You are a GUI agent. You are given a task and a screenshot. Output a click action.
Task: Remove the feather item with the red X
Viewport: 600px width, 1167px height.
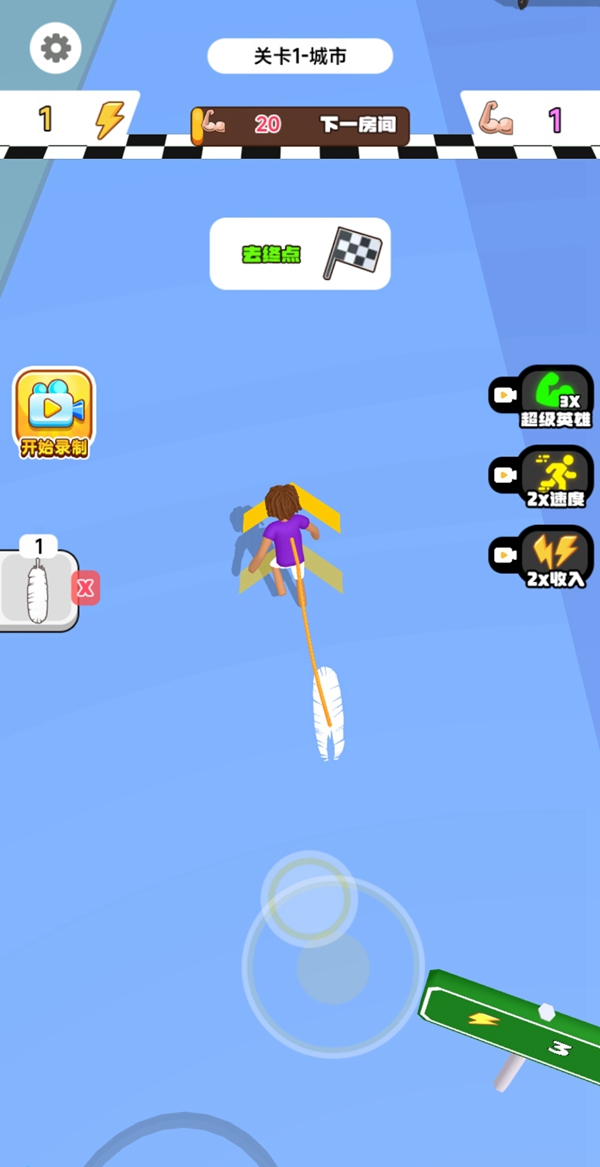pos(86,589)
